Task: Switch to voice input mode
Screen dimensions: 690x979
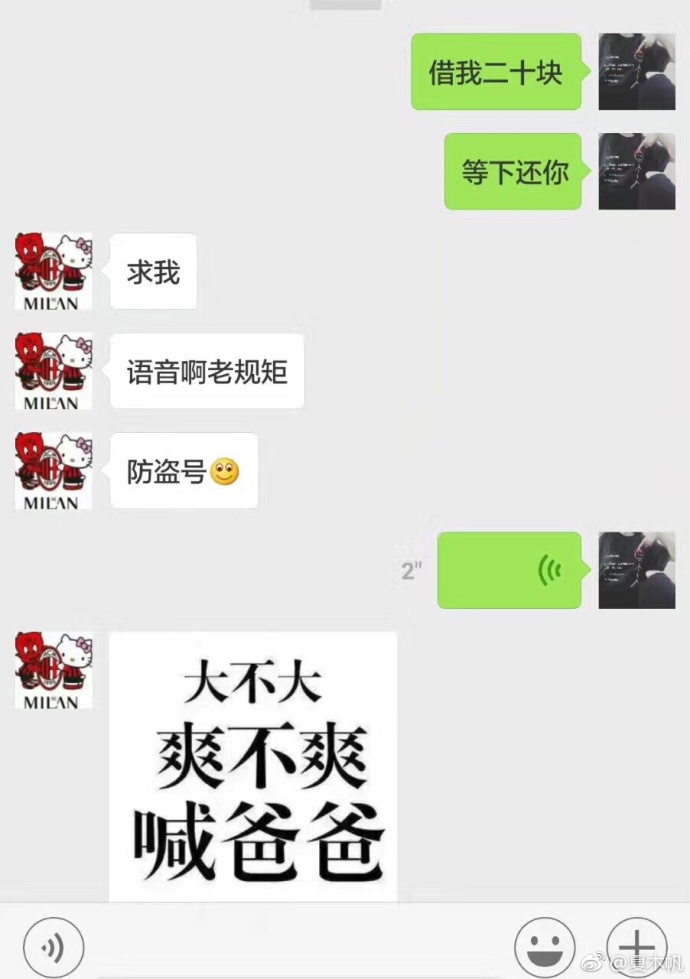Action: (53, 947)
